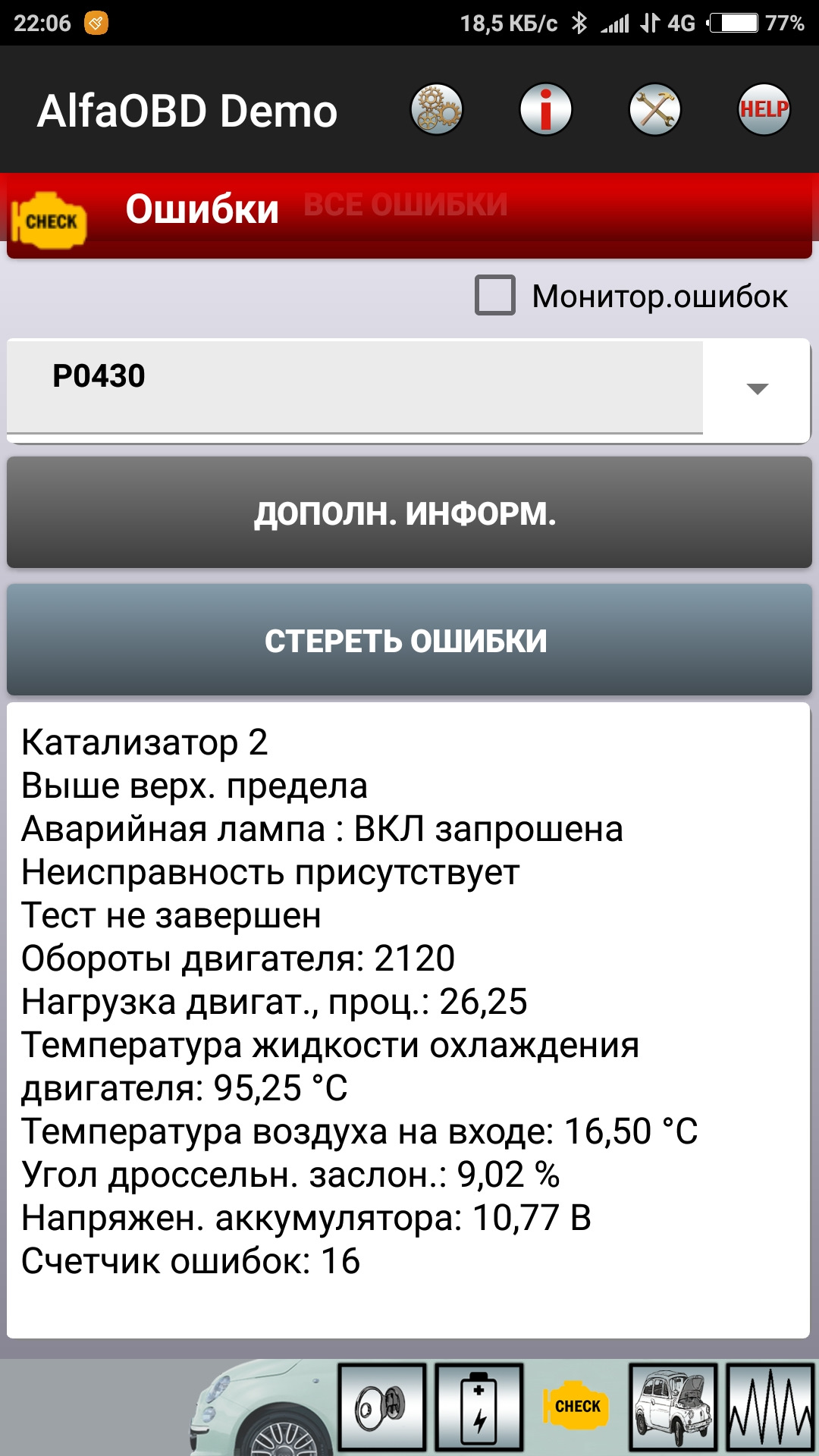
Task: Open the ignition key tab
Action: 381,1407
